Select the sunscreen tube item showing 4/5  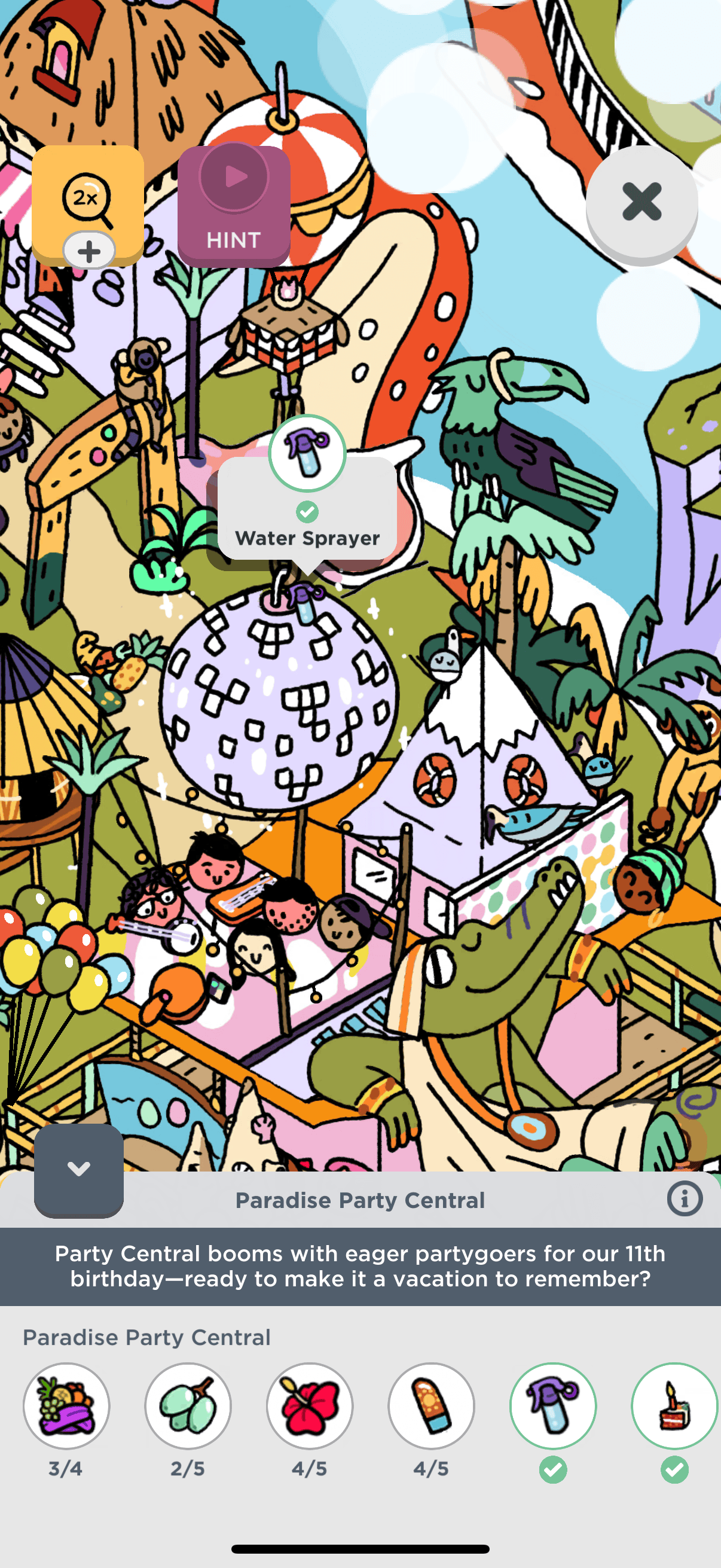pyautogui.click(x=432, y=1405)
